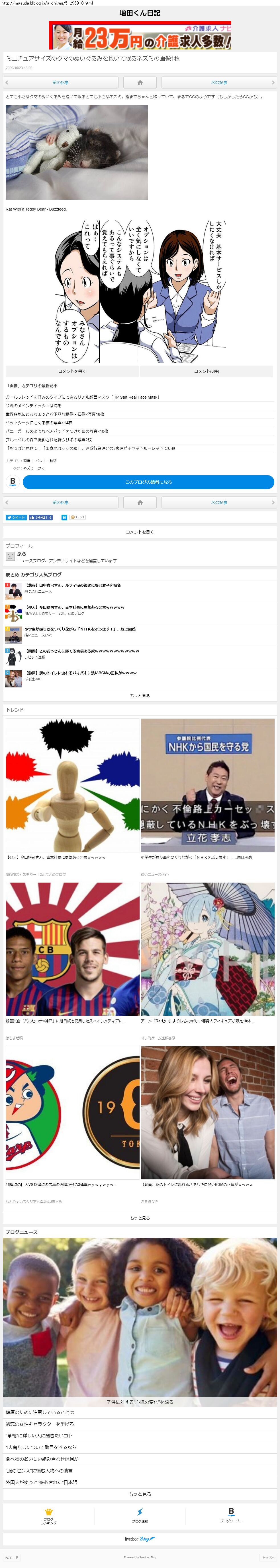Screen dimensions: 280x1568
Task: Open the 前の記事 link above the article
Action: click(x=61, y=82)
